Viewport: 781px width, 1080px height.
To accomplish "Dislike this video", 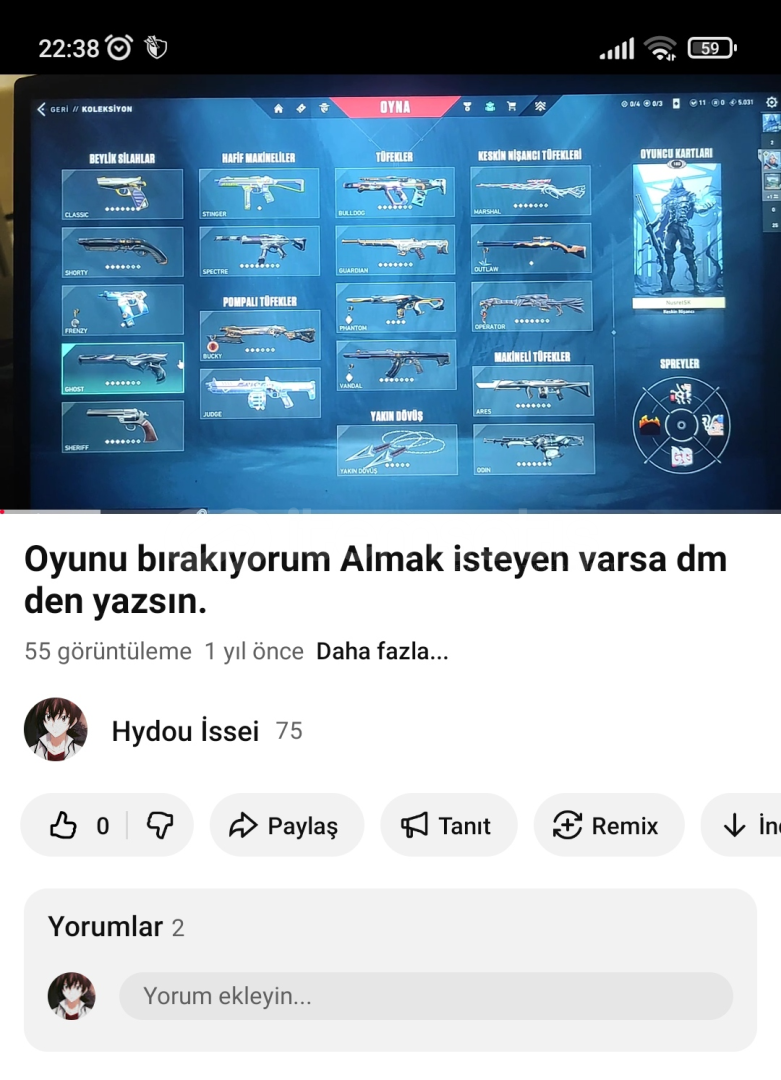I will (x=160, y=826).
